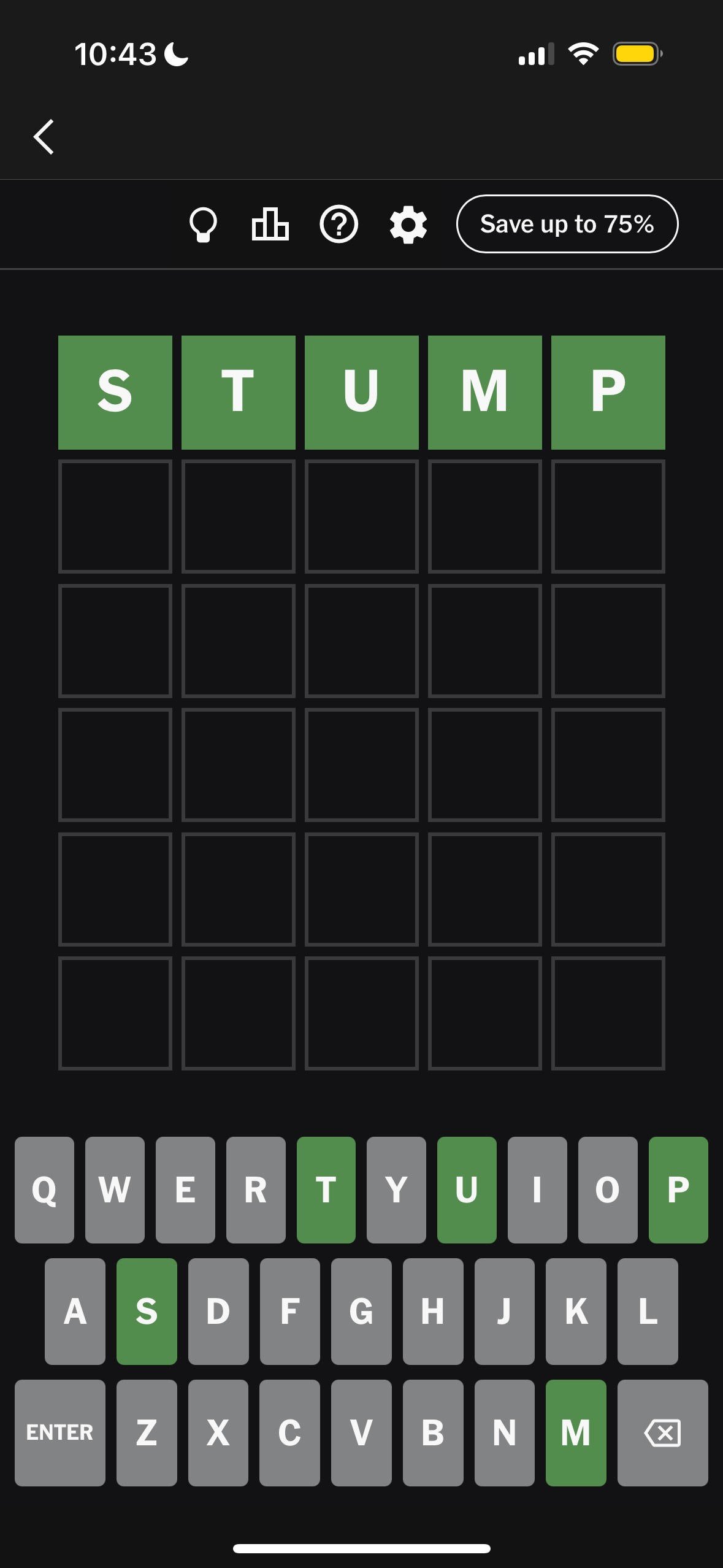Go back using the arrow

click(44, 136)
